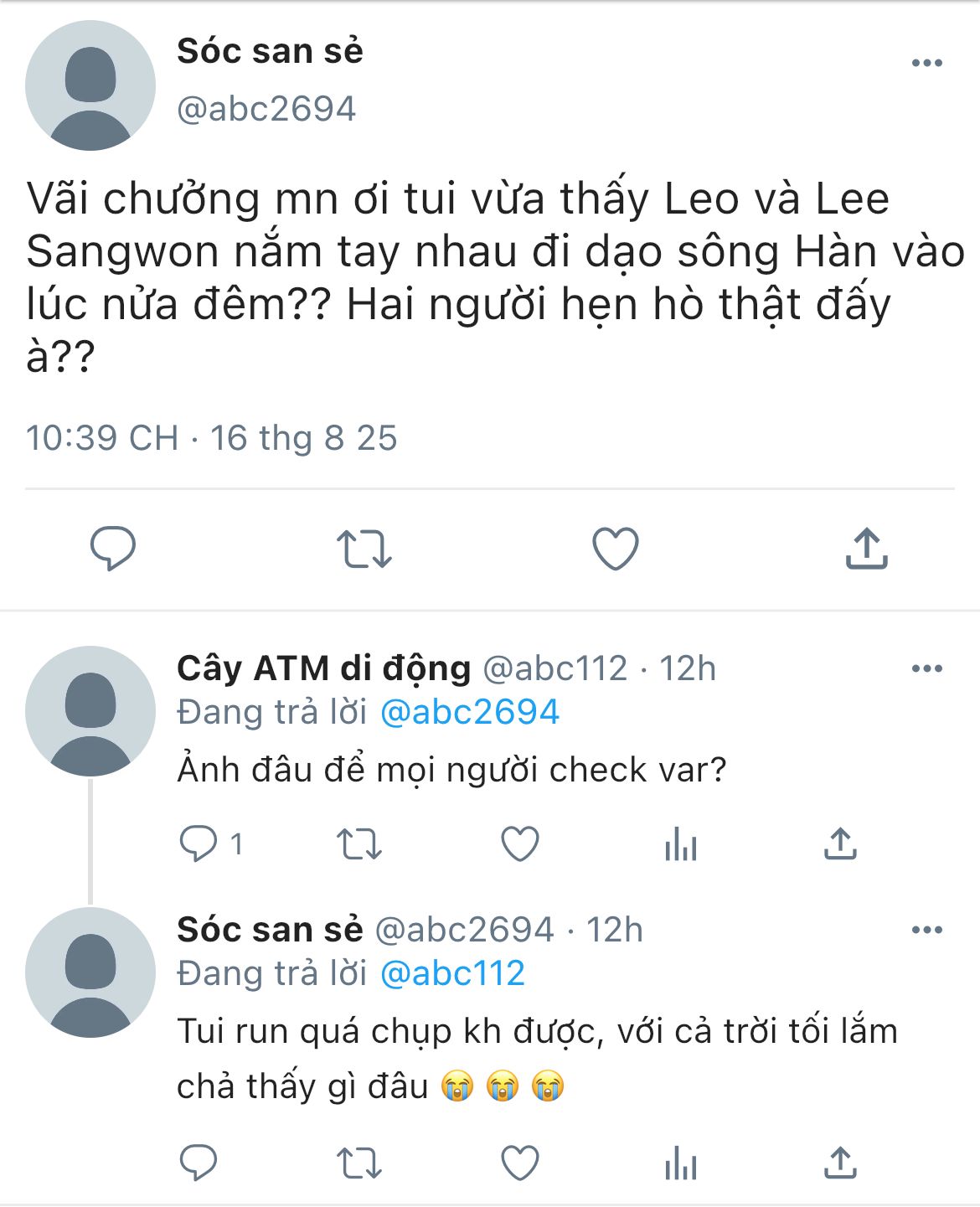Open Sóc san sẻ's profile picture on main tweet
This screenshot has height=1207, width=980.
tap(90, 86)
